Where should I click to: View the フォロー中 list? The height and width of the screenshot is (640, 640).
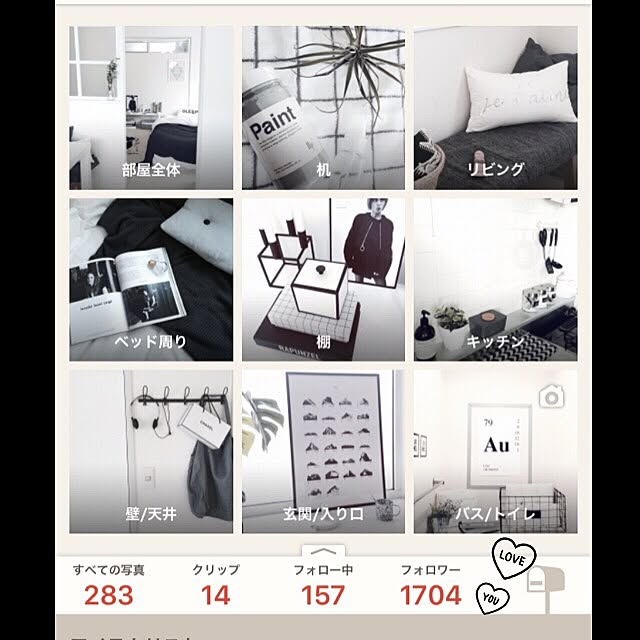pos(323,585)
